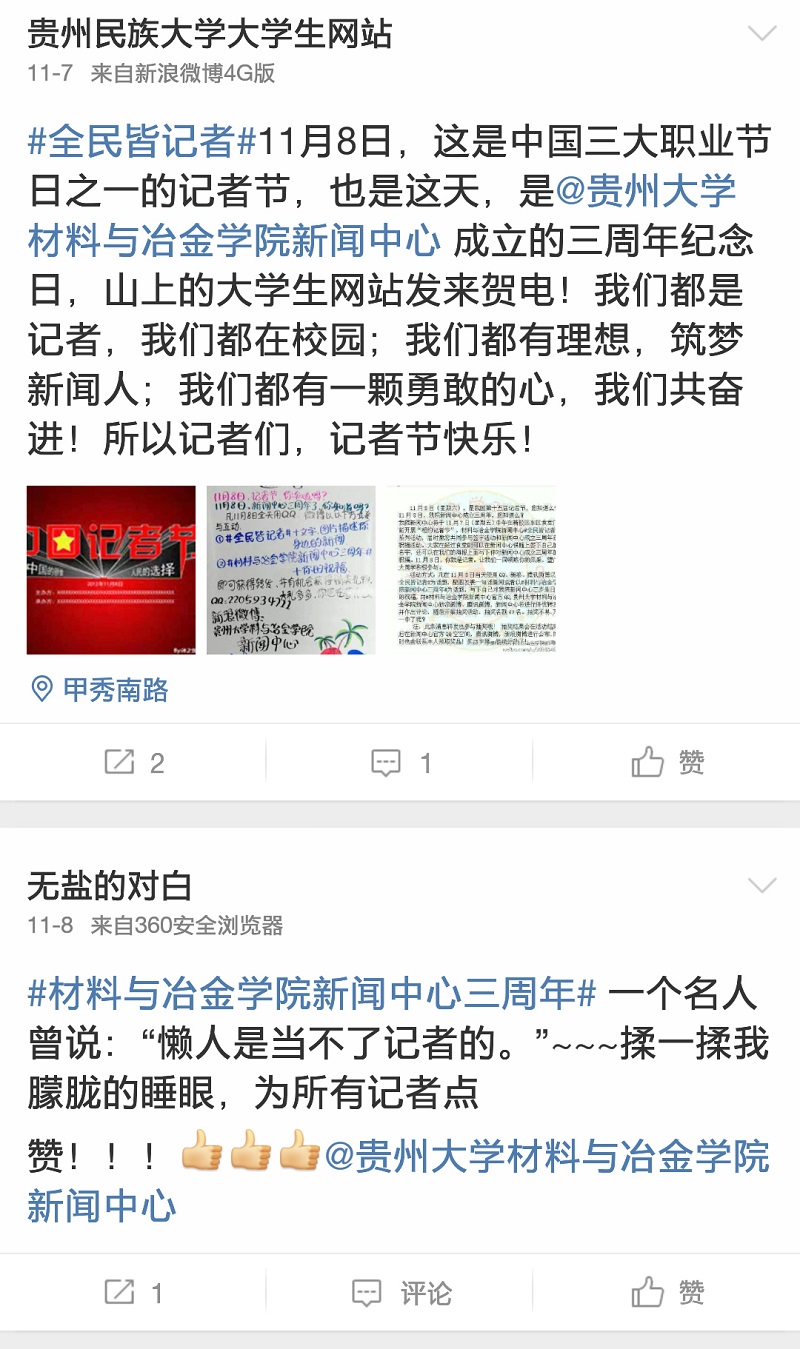View the printed text document thumbnail
This screenshot has height=1349, width=800.
(x=471, y=570)
